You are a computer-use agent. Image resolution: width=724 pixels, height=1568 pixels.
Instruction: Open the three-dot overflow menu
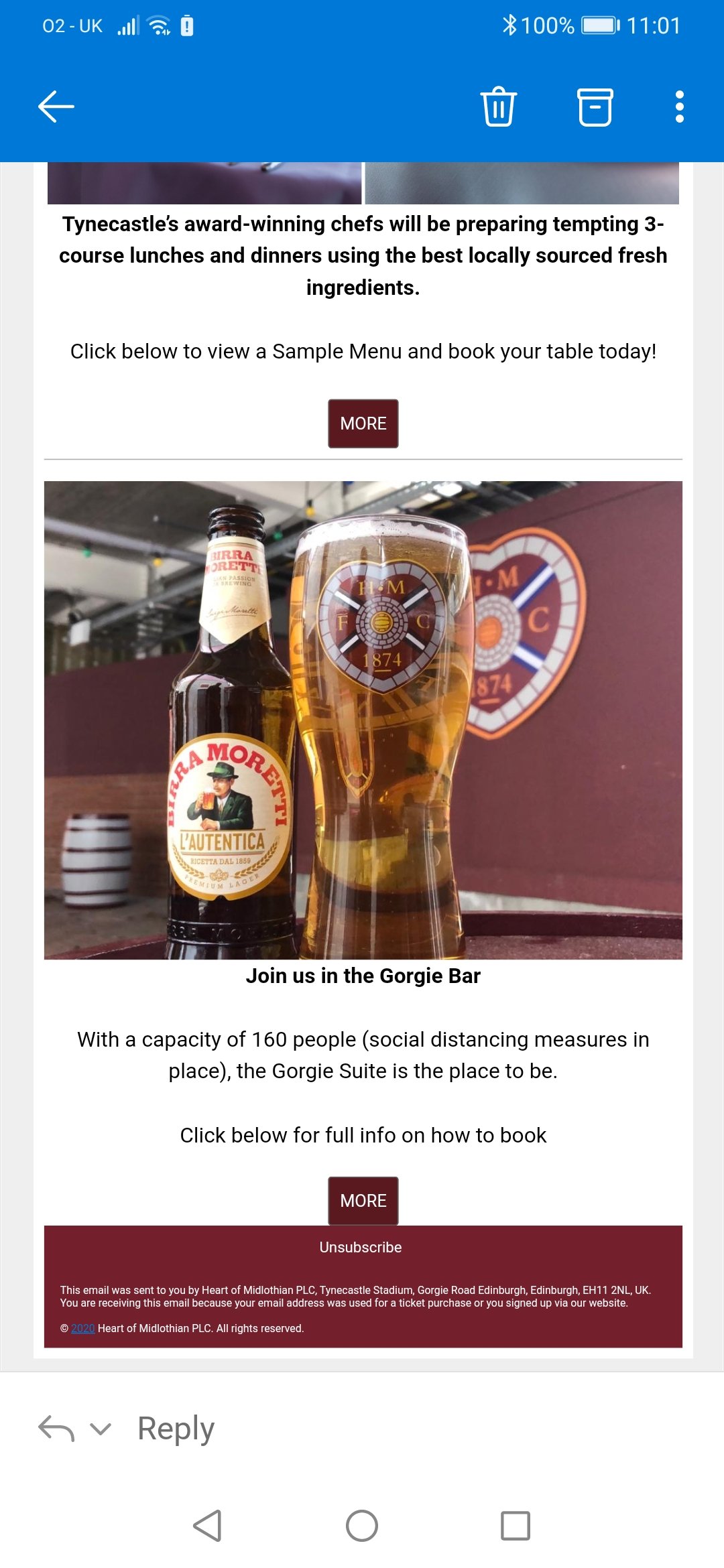(680, 107)
